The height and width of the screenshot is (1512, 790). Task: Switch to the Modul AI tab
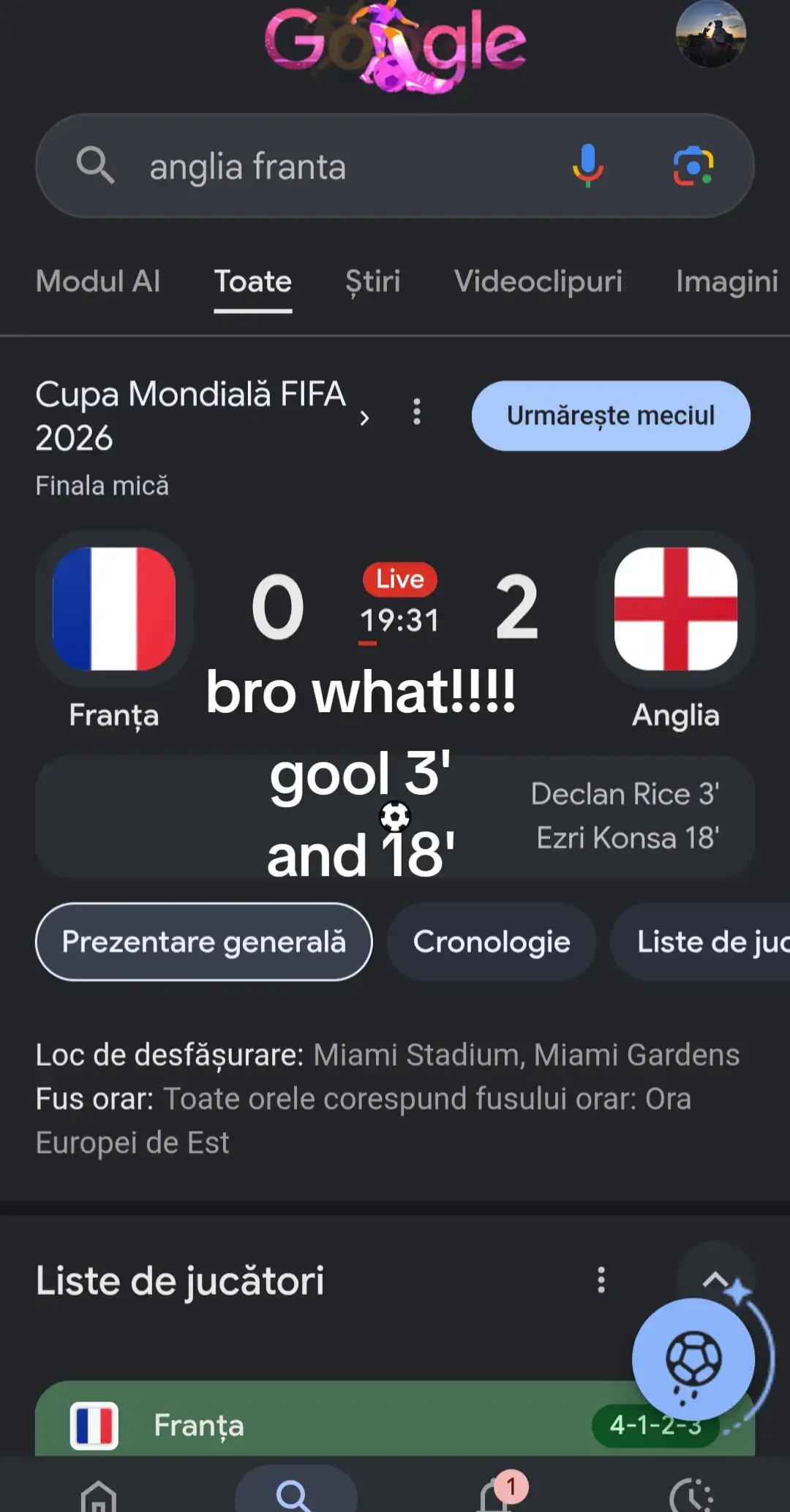(x=98, y=281)
